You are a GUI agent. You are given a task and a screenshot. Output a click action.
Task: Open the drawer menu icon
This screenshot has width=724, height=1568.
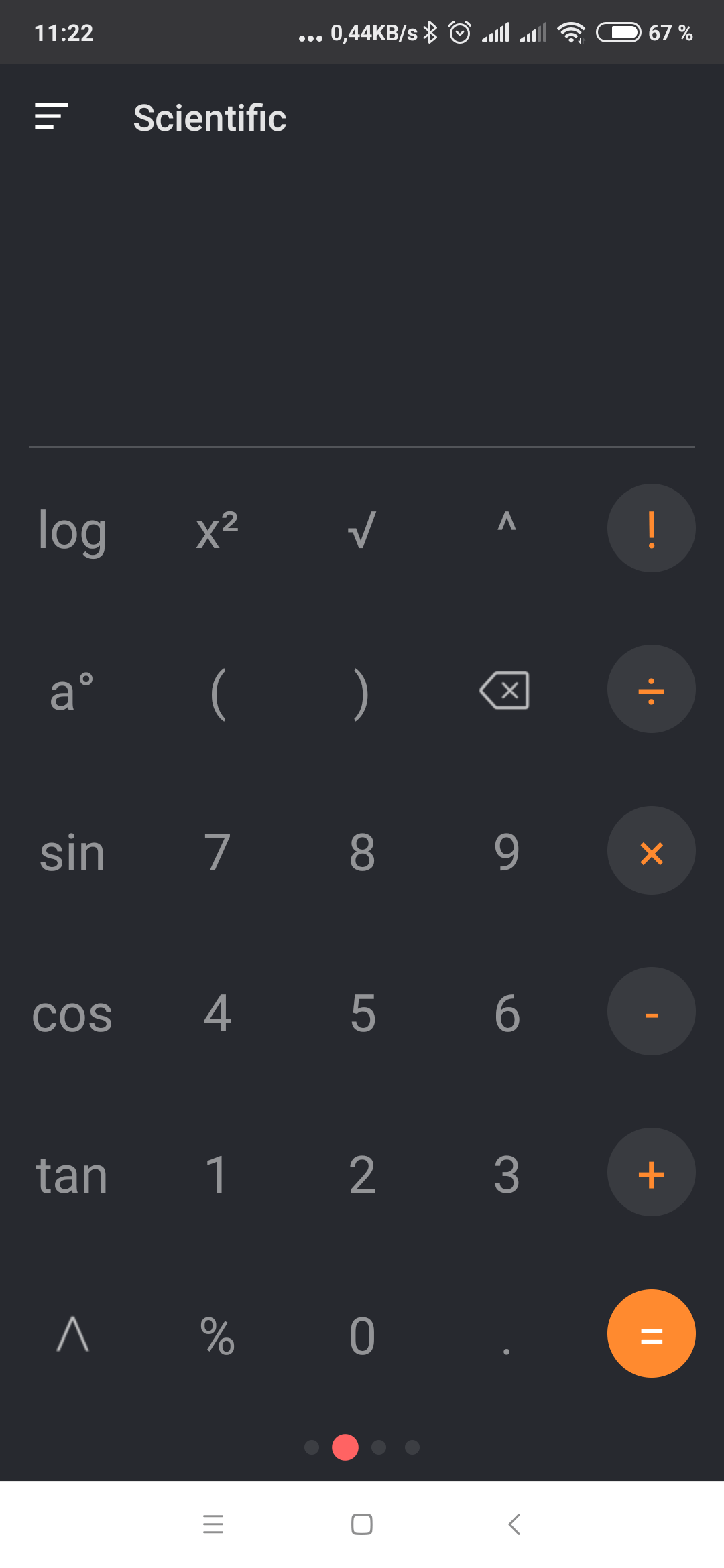point(52,116)
